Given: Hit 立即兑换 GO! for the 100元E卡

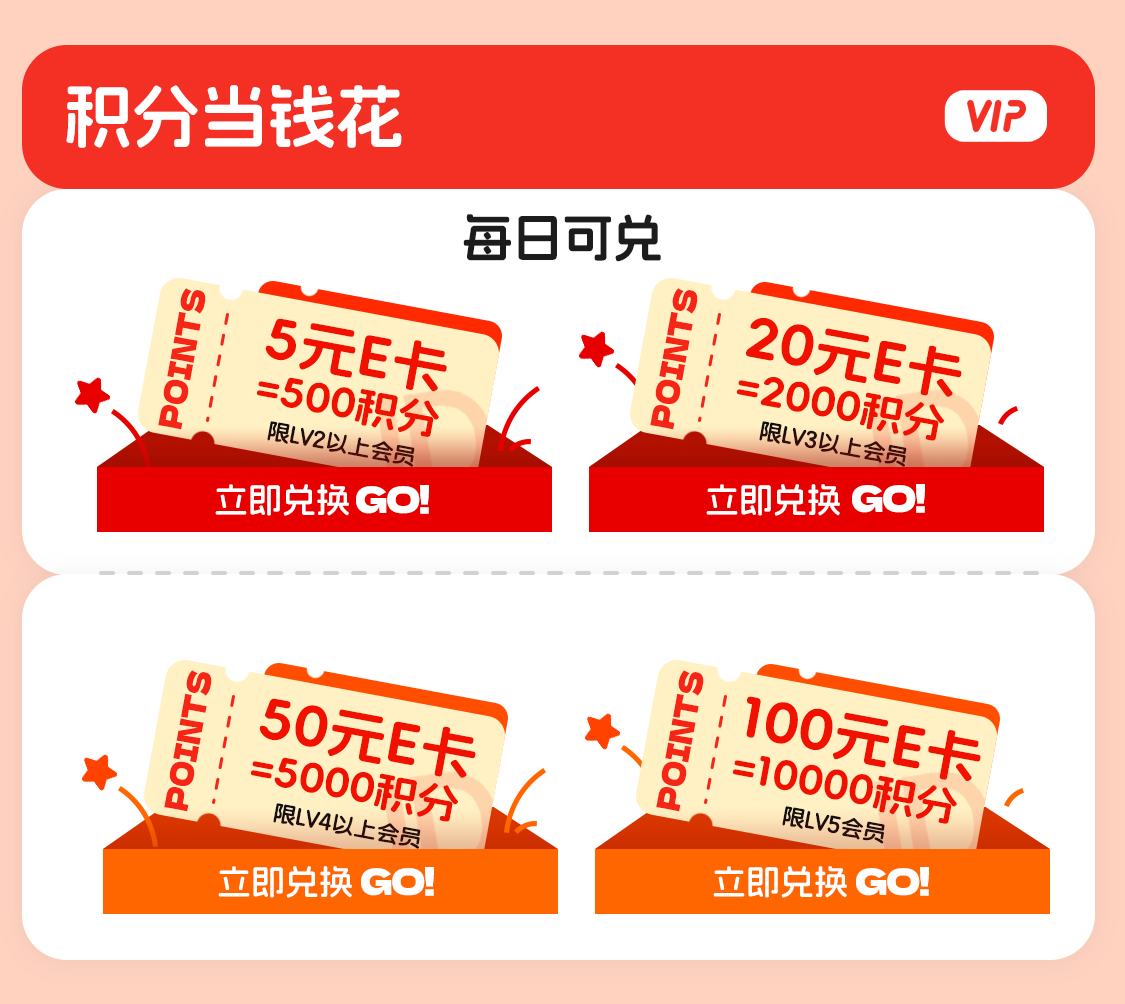Looking at the screenshot, I should point(822,881).
